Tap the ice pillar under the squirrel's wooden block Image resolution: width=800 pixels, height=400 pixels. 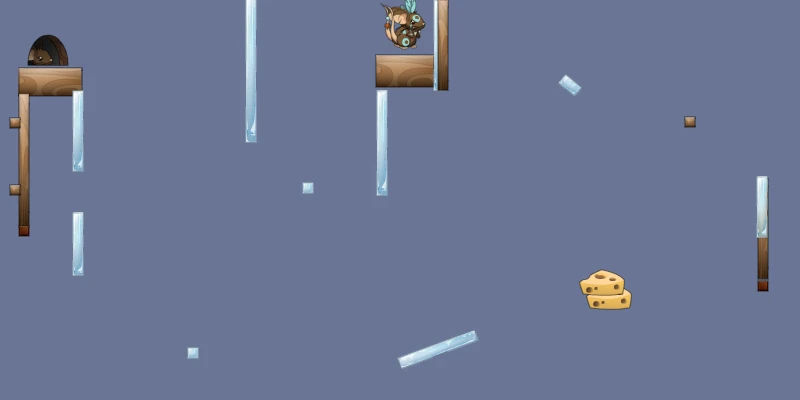pyautogui.click(x=382, y=142)
